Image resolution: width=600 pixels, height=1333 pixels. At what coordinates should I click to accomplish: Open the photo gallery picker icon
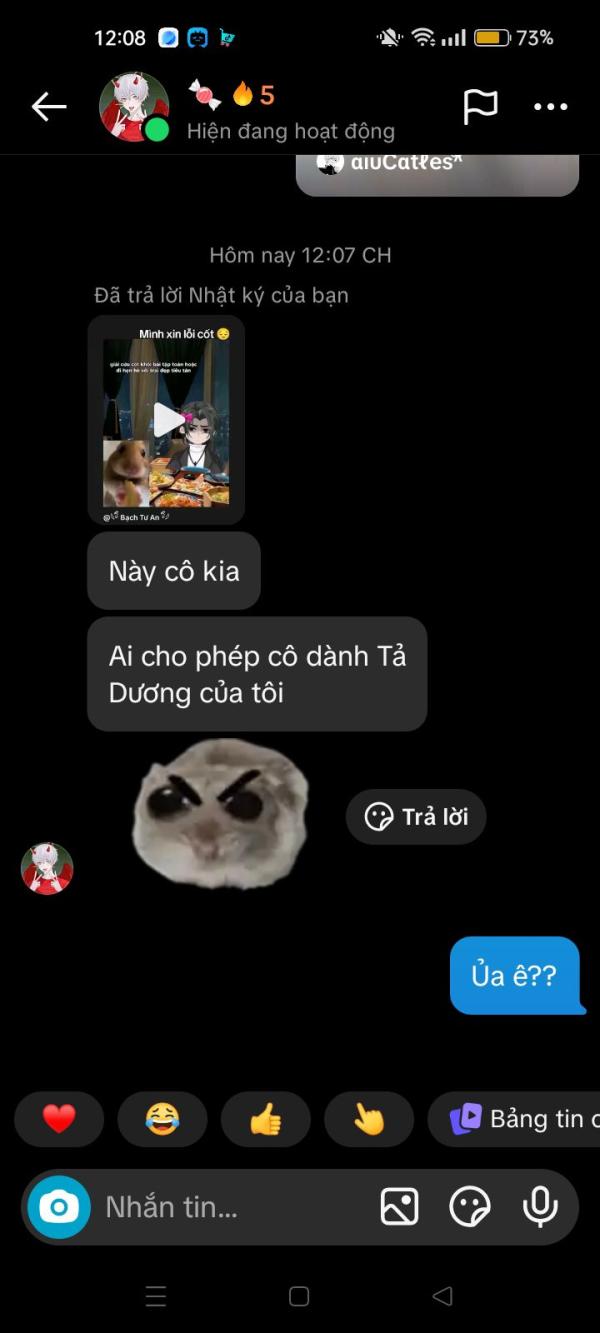pyautogui.click(x=399, y=1207)
